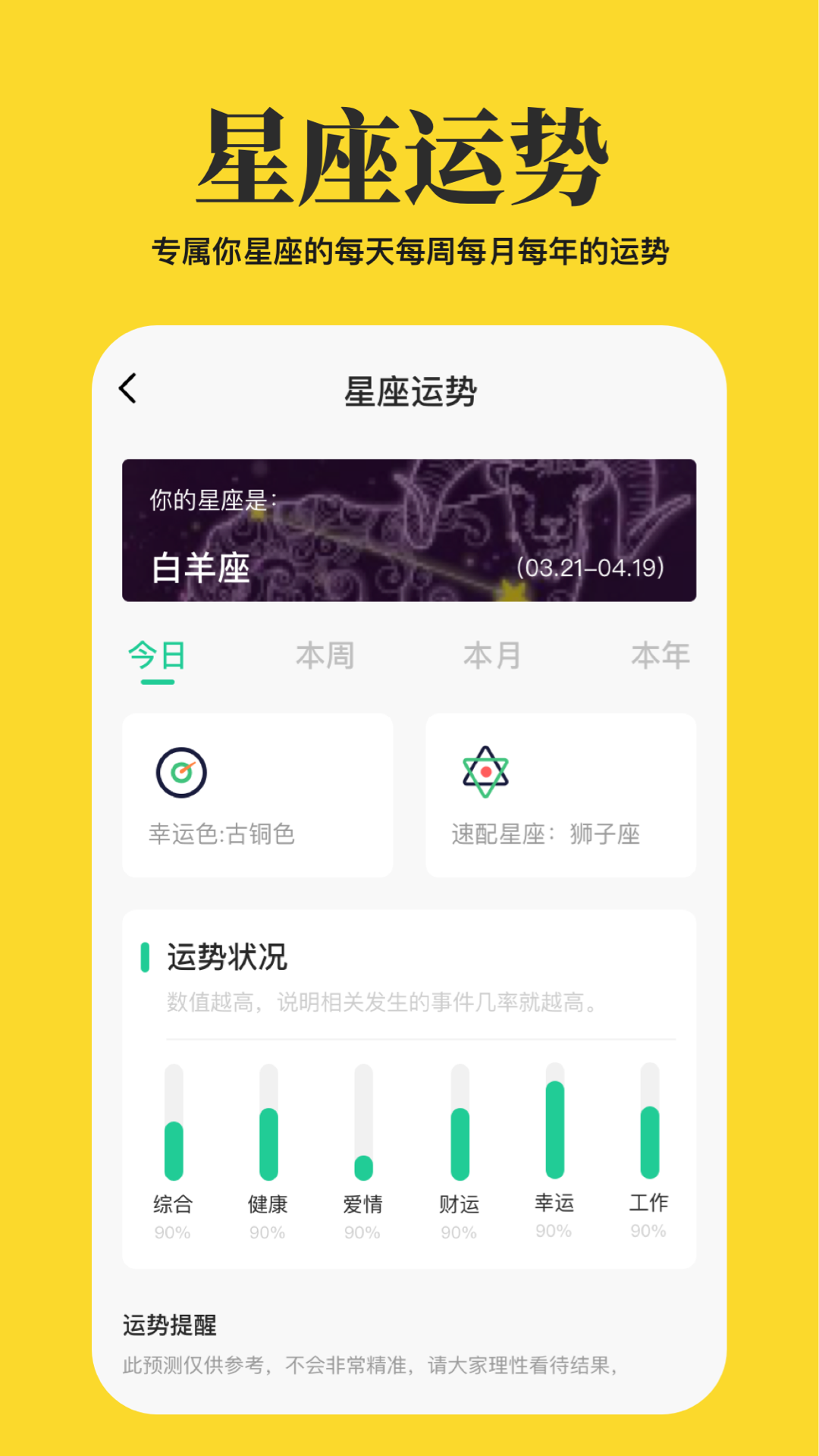Tap the 速配星座：狮子座 matching sign card
This screenshot has width=819, height=1456.
click(560, 795)
